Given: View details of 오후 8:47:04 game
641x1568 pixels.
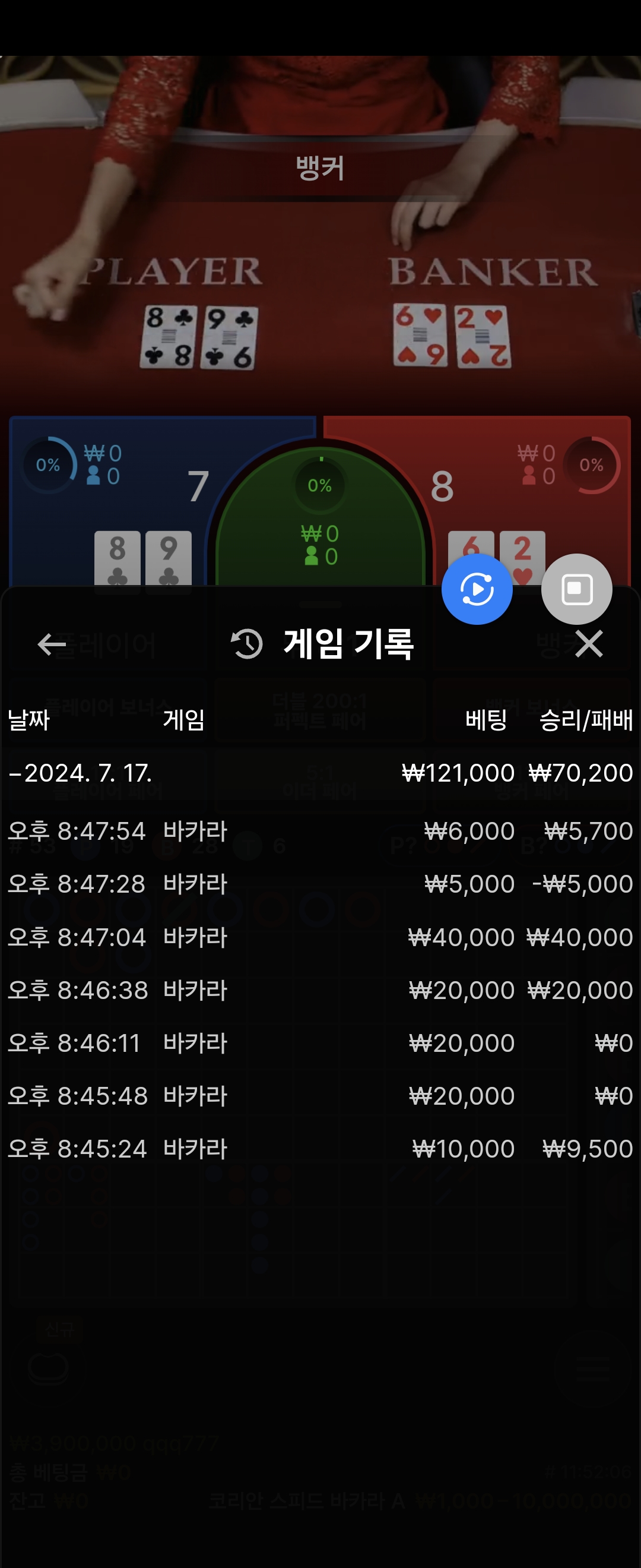Looking at the screenshot, I should (320, 937).
